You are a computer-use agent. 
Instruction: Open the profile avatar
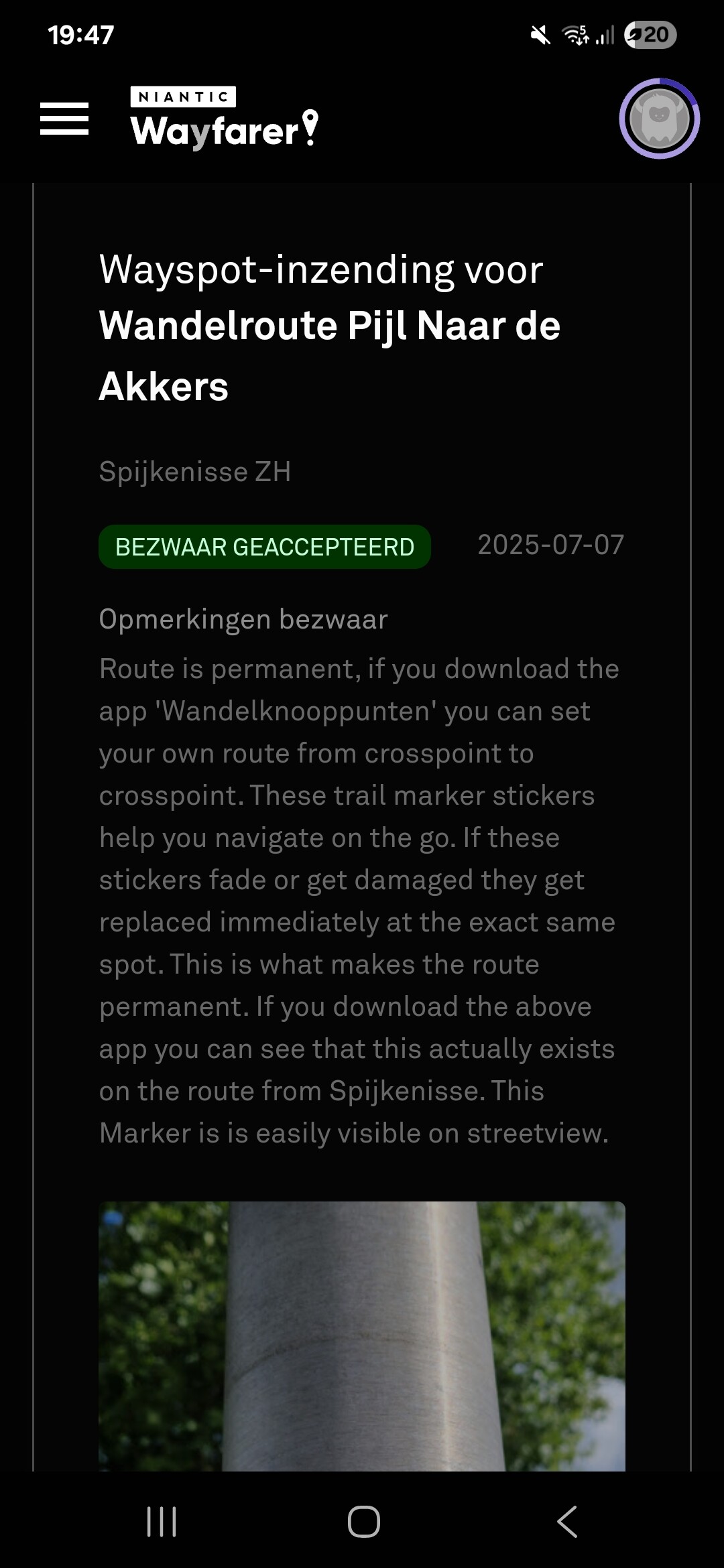point(659,119)
